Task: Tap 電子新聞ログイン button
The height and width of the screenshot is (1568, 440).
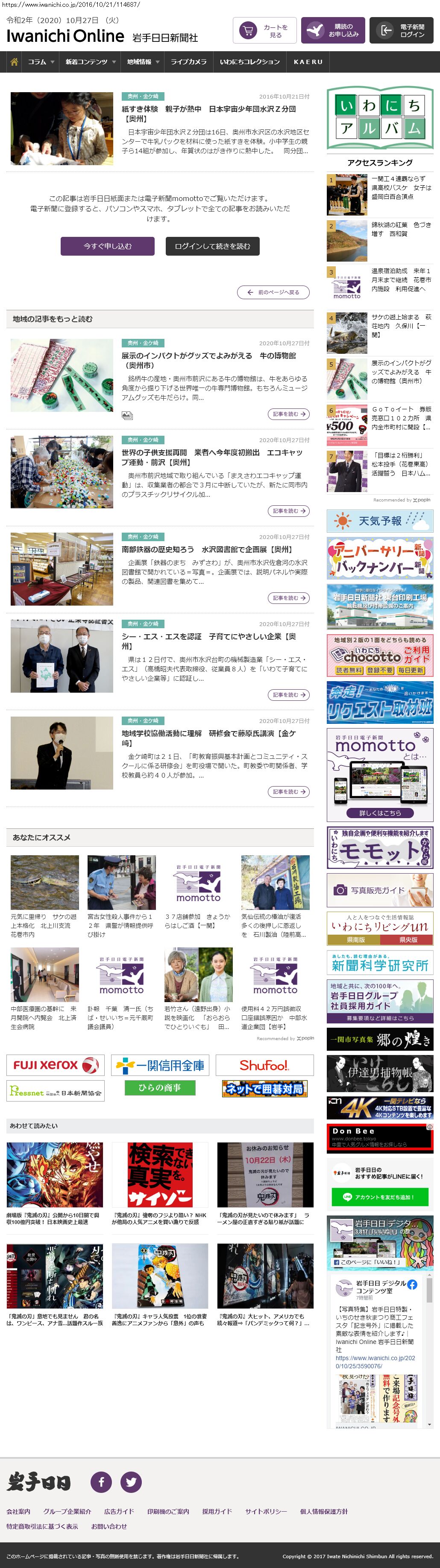Action: (402, 30)
